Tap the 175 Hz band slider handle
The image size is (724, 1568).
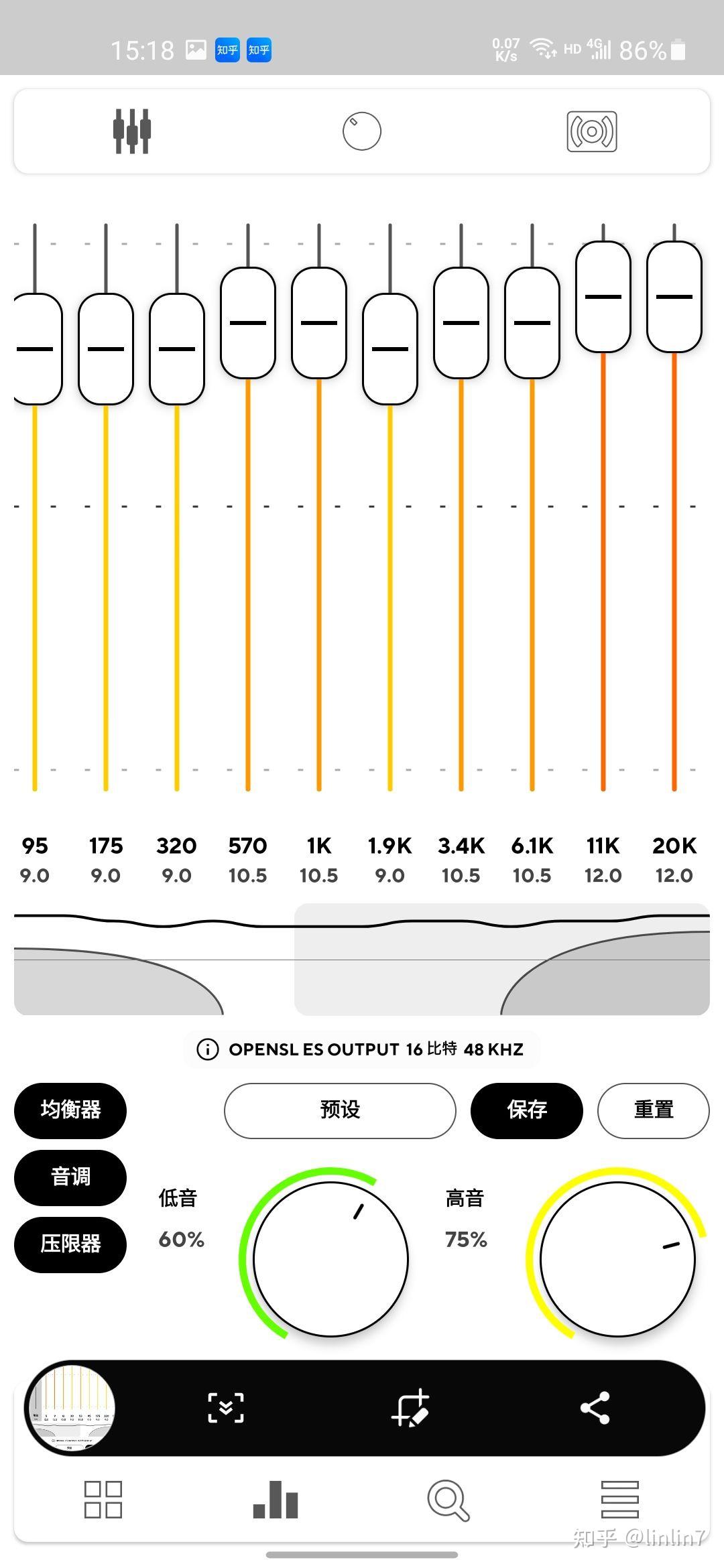pos(106,349)
